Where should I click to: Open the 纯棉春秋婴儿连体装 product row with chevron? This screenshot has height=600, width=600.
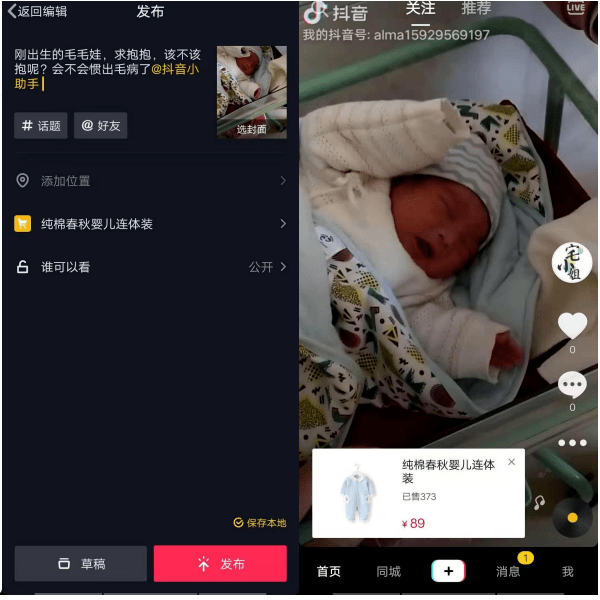pyautogui.click(x=150, y=224)
